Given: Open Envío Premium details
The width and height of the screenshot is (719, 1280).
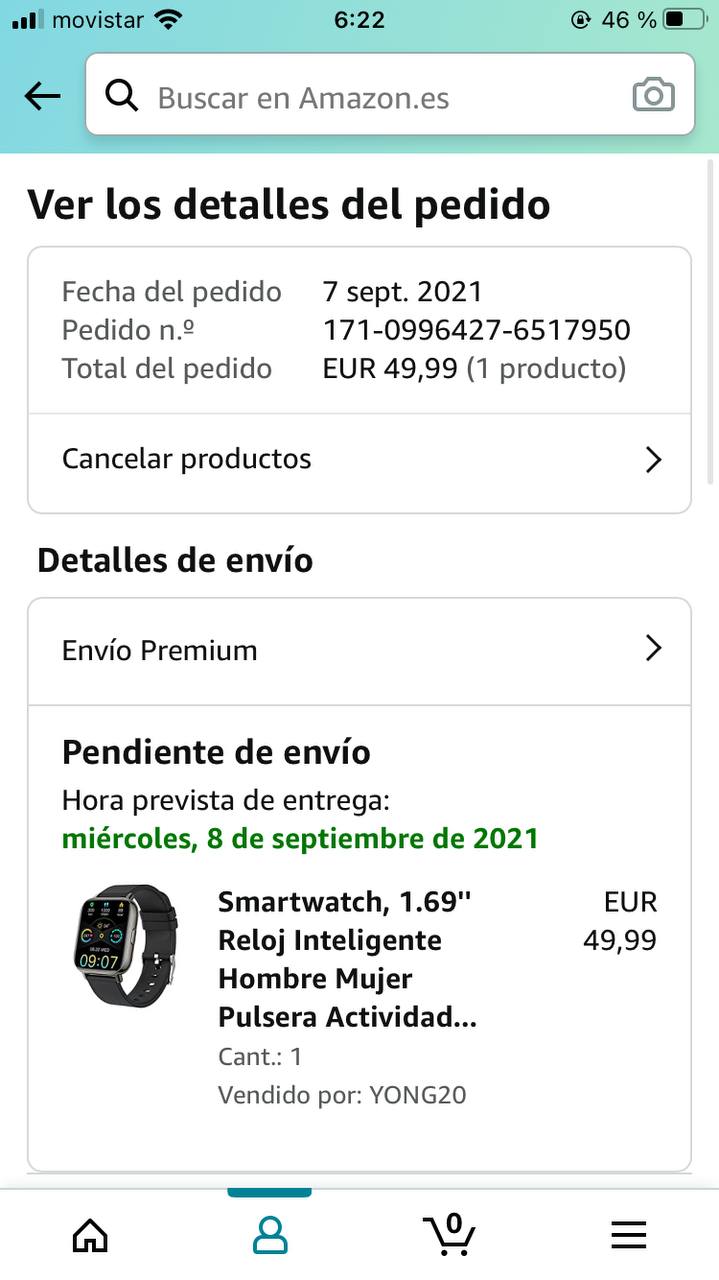Looking at the screenshot, I should pyautogui.click(x=359, y=650).
